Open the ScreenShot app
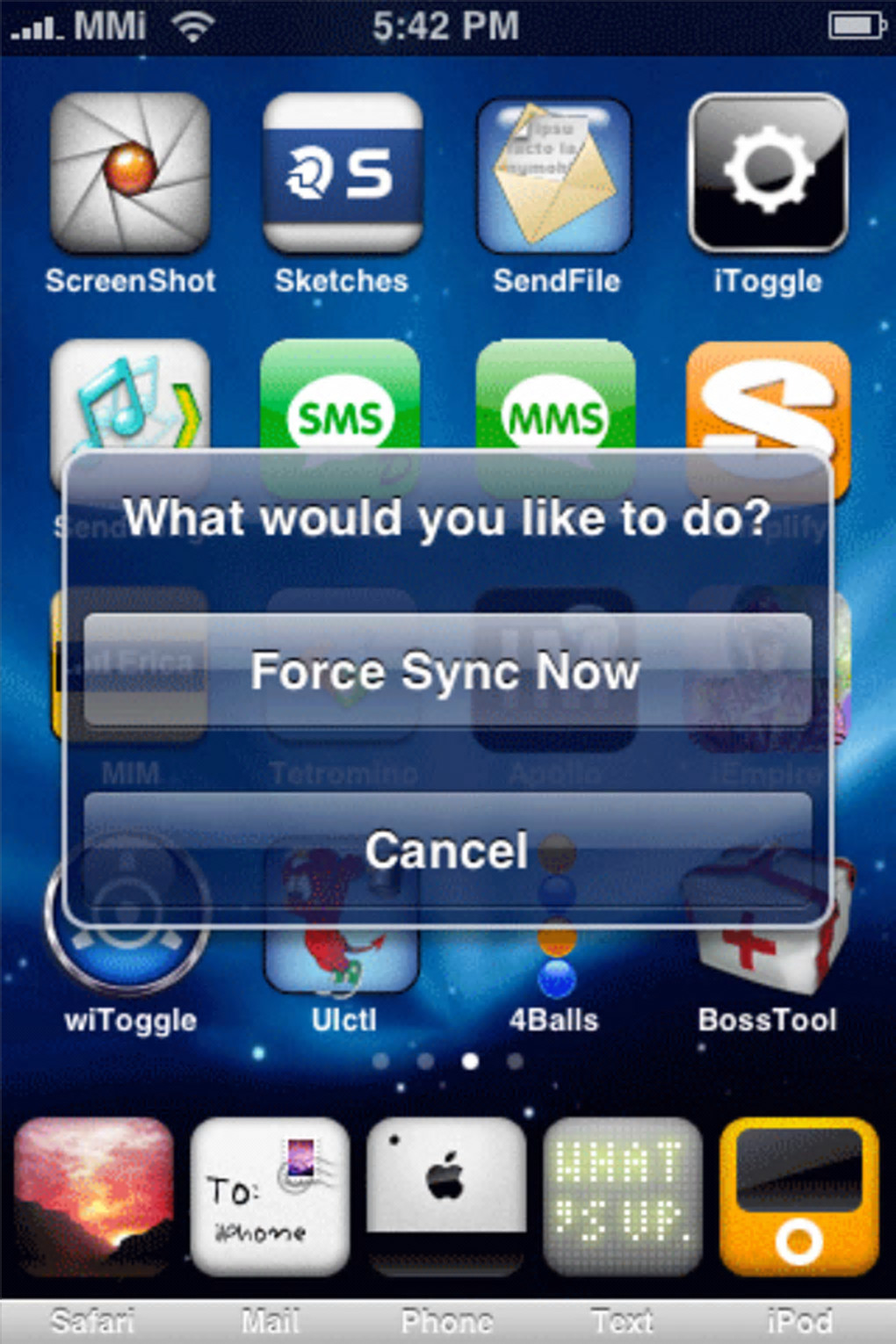Image resolution: width=896 pixels, height=1344 pixels. tap(130, 174)
